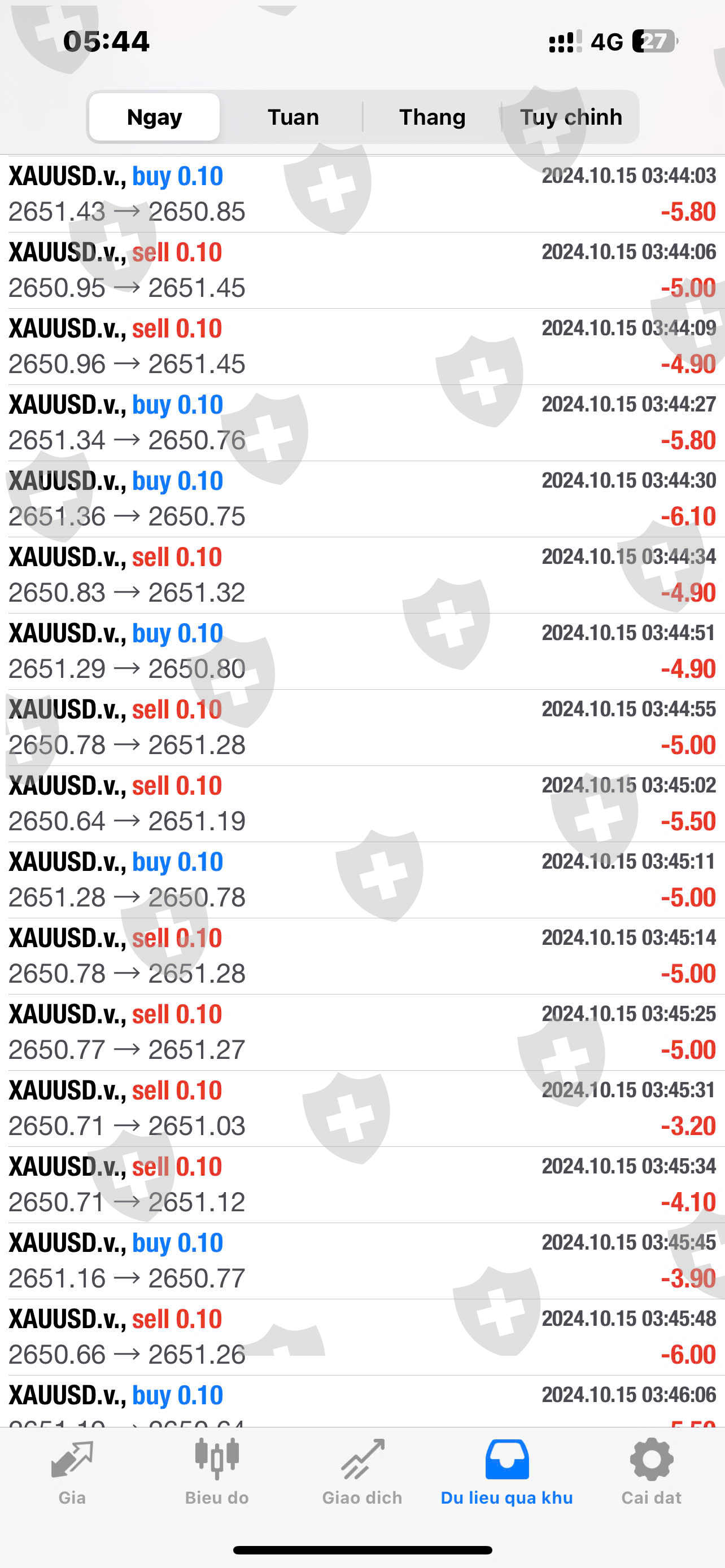This screenshot has width=725, height=1568.
Task: Open the Gia tab
Action: pos(72,1473)
